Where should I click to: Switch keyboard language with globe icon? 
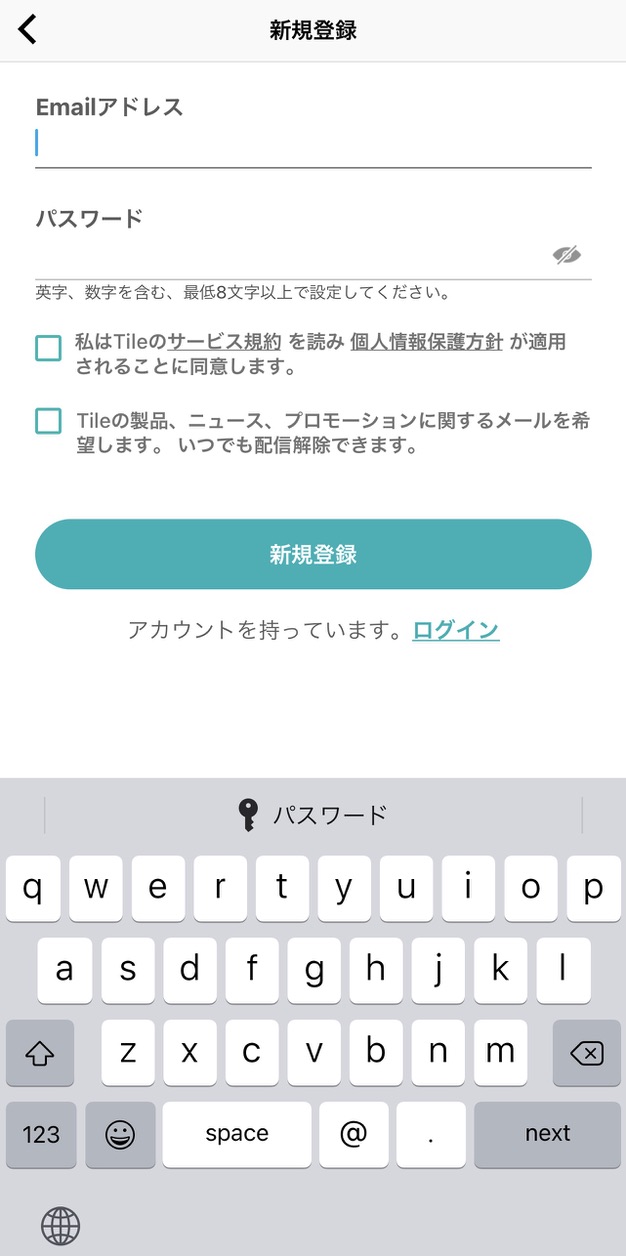60,1225
